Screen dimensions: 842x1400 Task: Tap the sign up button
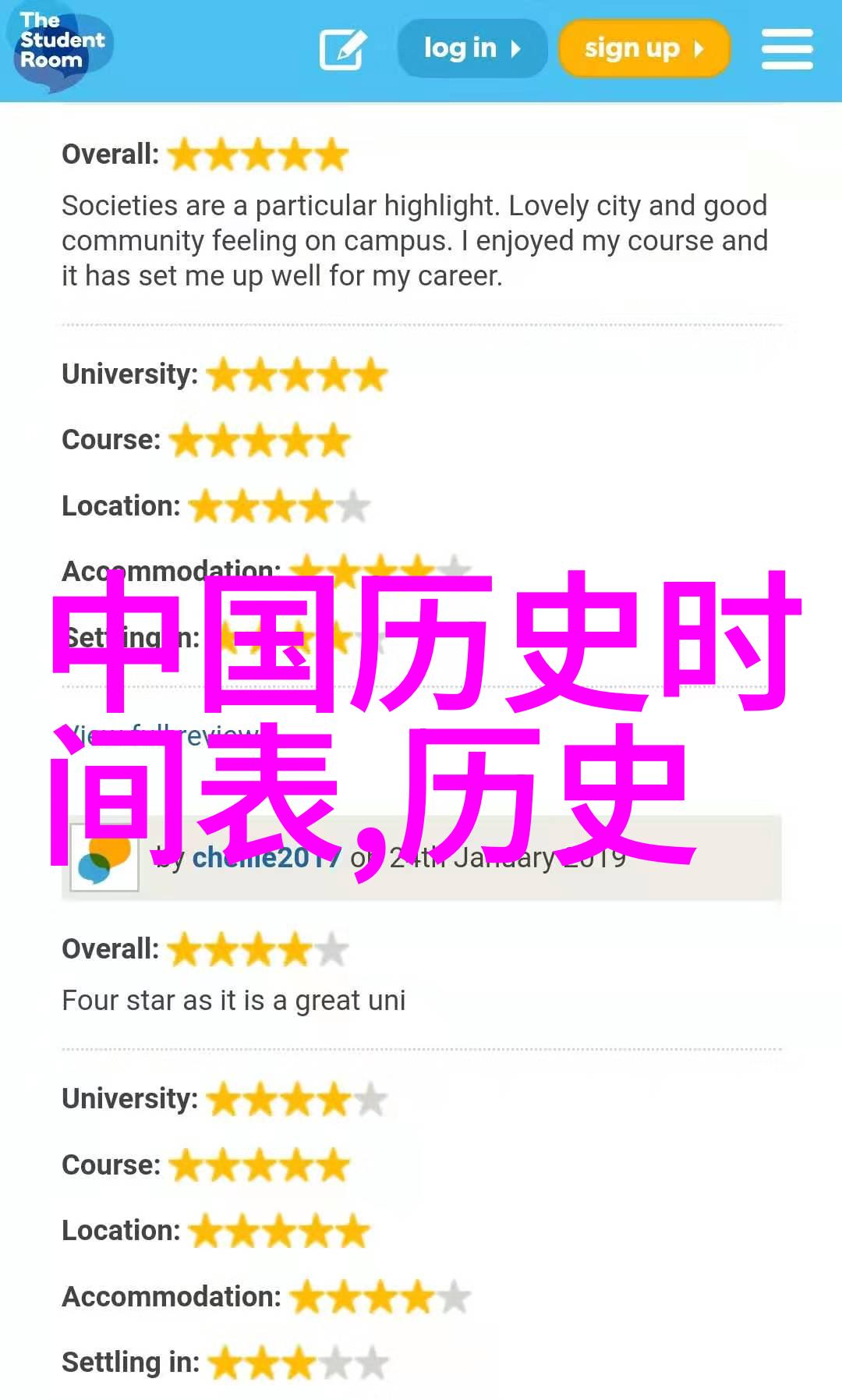tap(643, 49)
